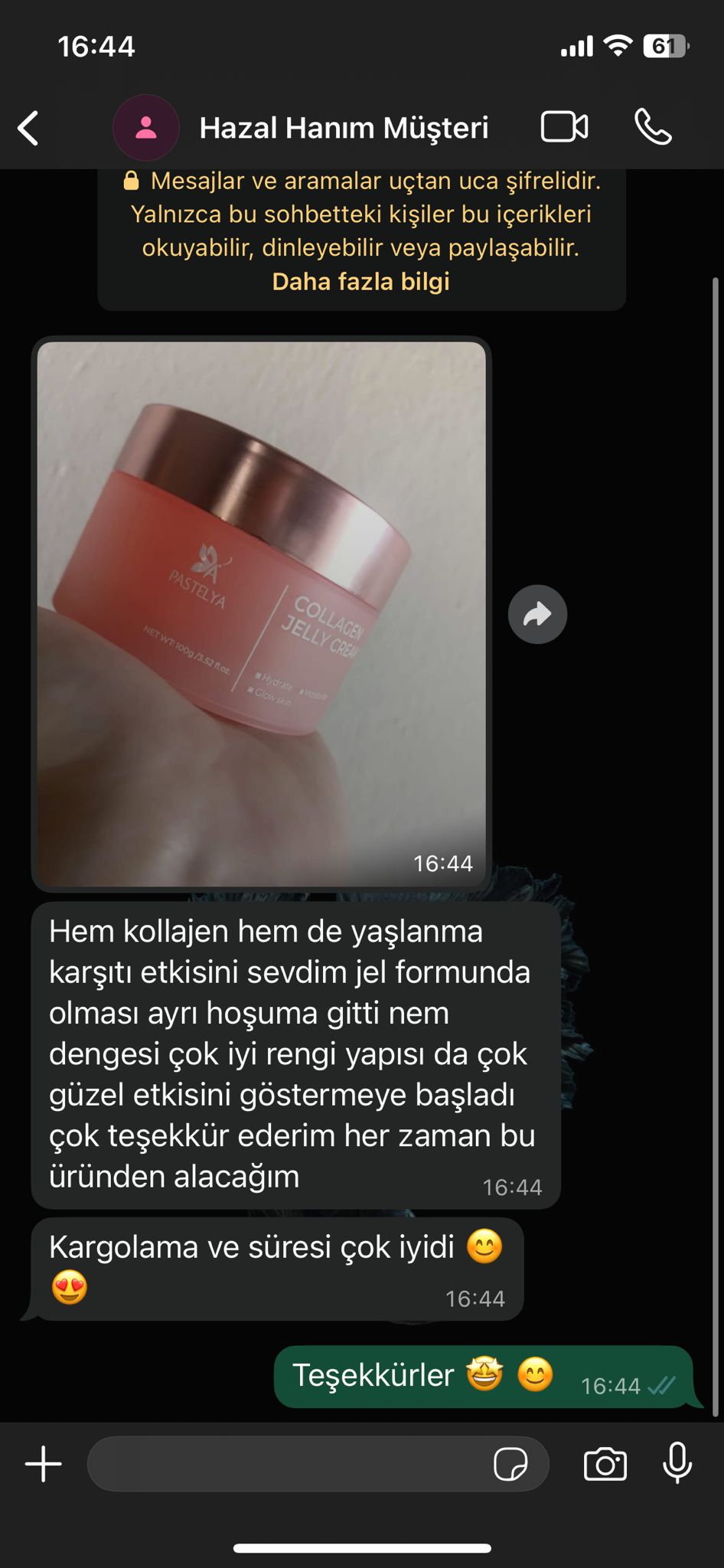724x1568 pixels.
Task: Launch the camera from the chat
Action: point(605,1465)
